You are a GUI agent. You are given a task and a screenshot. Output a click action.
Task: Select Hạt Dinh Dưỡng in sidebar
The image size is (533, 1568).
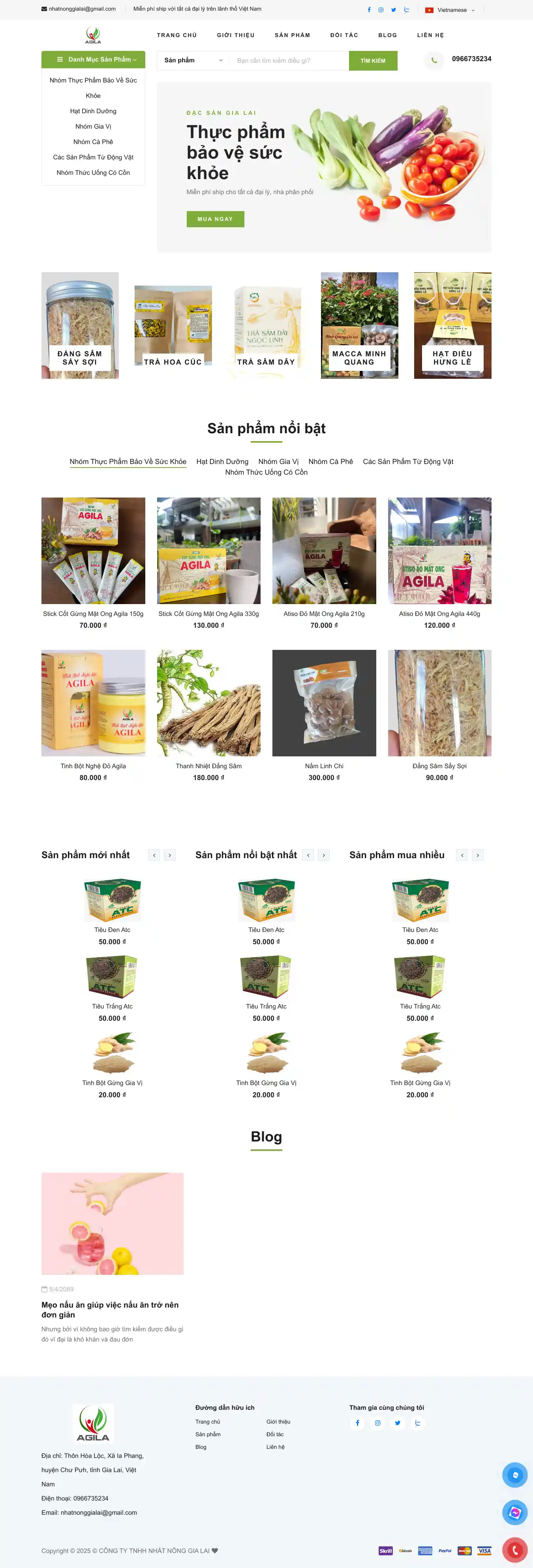pos(93,111)
